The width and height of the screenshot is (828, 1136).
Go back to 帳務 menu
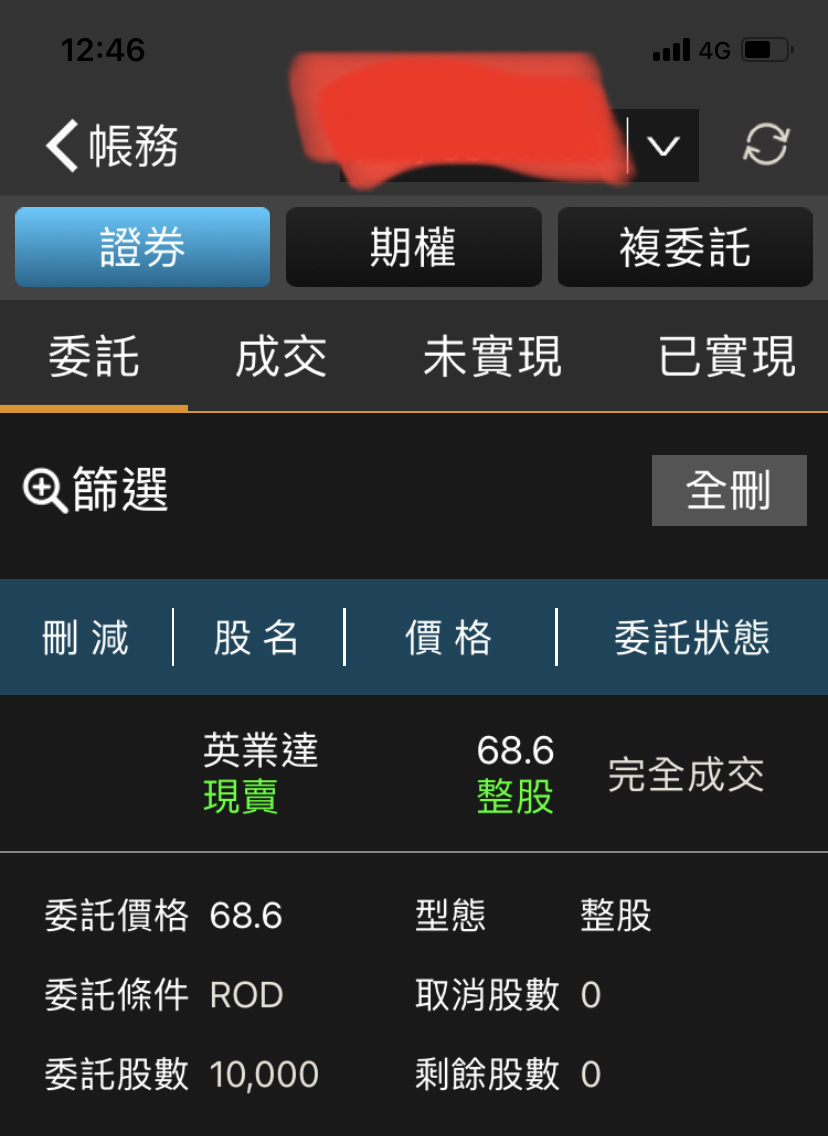click(x=110, y=147)
